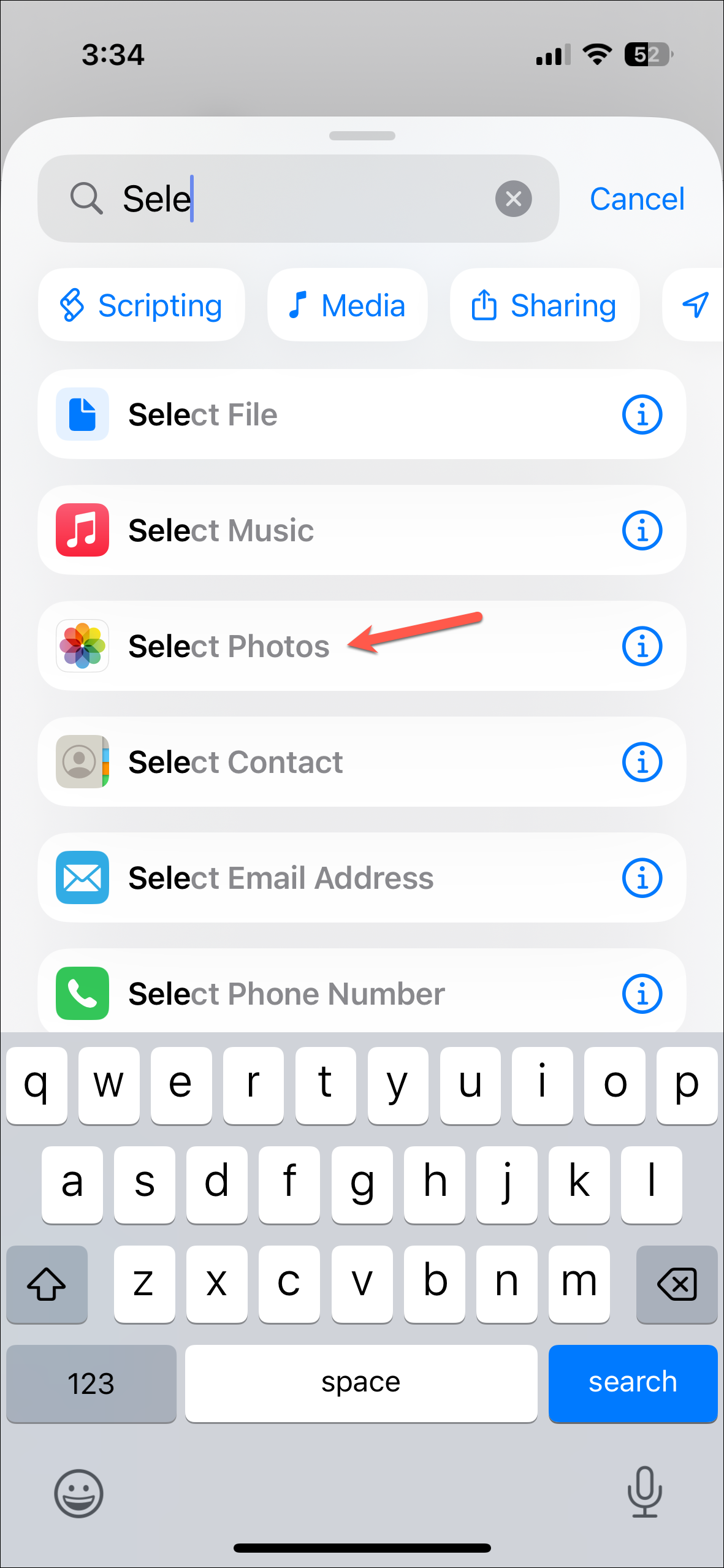Show info for Select Photos
This screenshot has height=1568, width=724.
(642, 646)
